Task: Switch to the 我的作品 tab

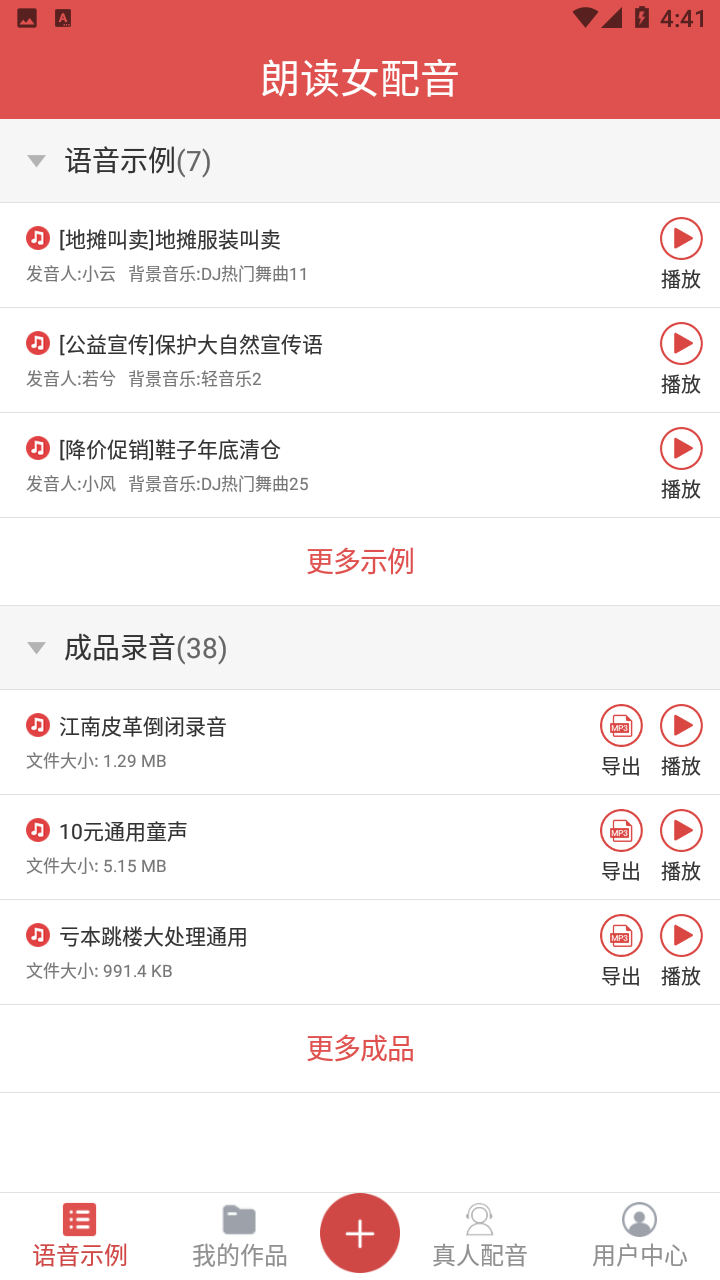Action: click(240, 1236)
